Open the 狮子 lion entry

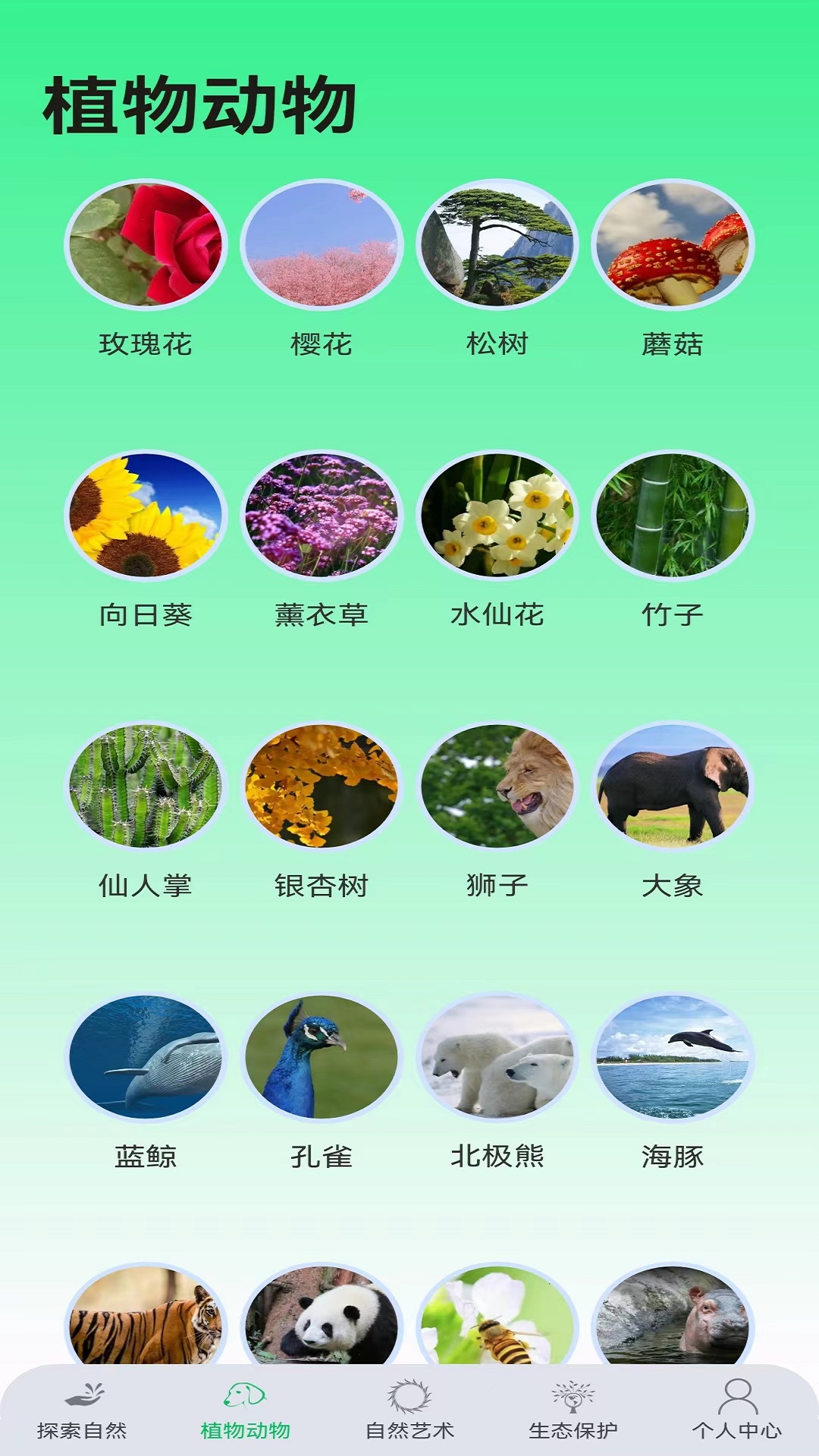click(497, 786)
